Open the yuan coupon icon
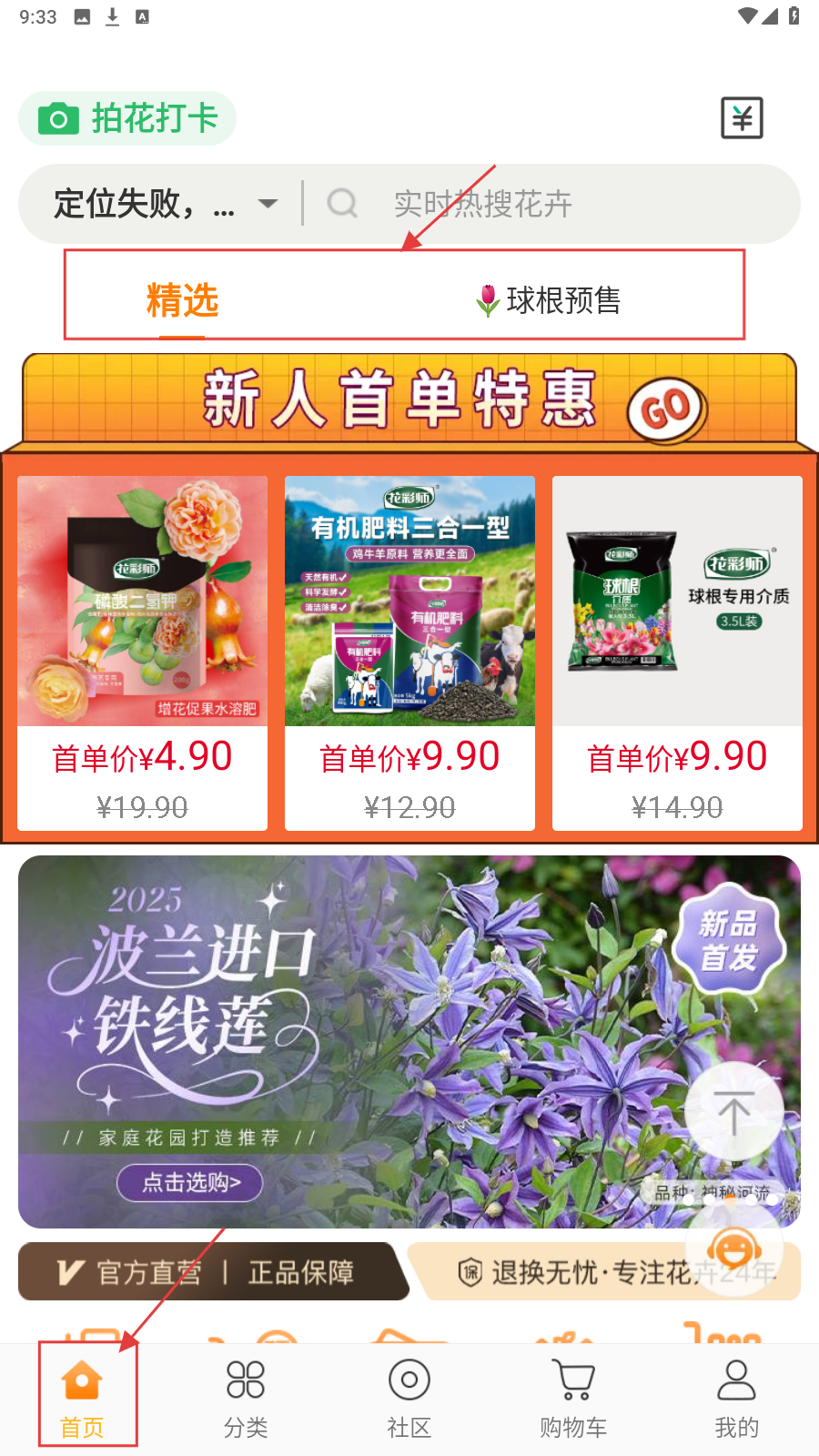Viewport: 819px width, 1456px height. (x=742, y=118)
